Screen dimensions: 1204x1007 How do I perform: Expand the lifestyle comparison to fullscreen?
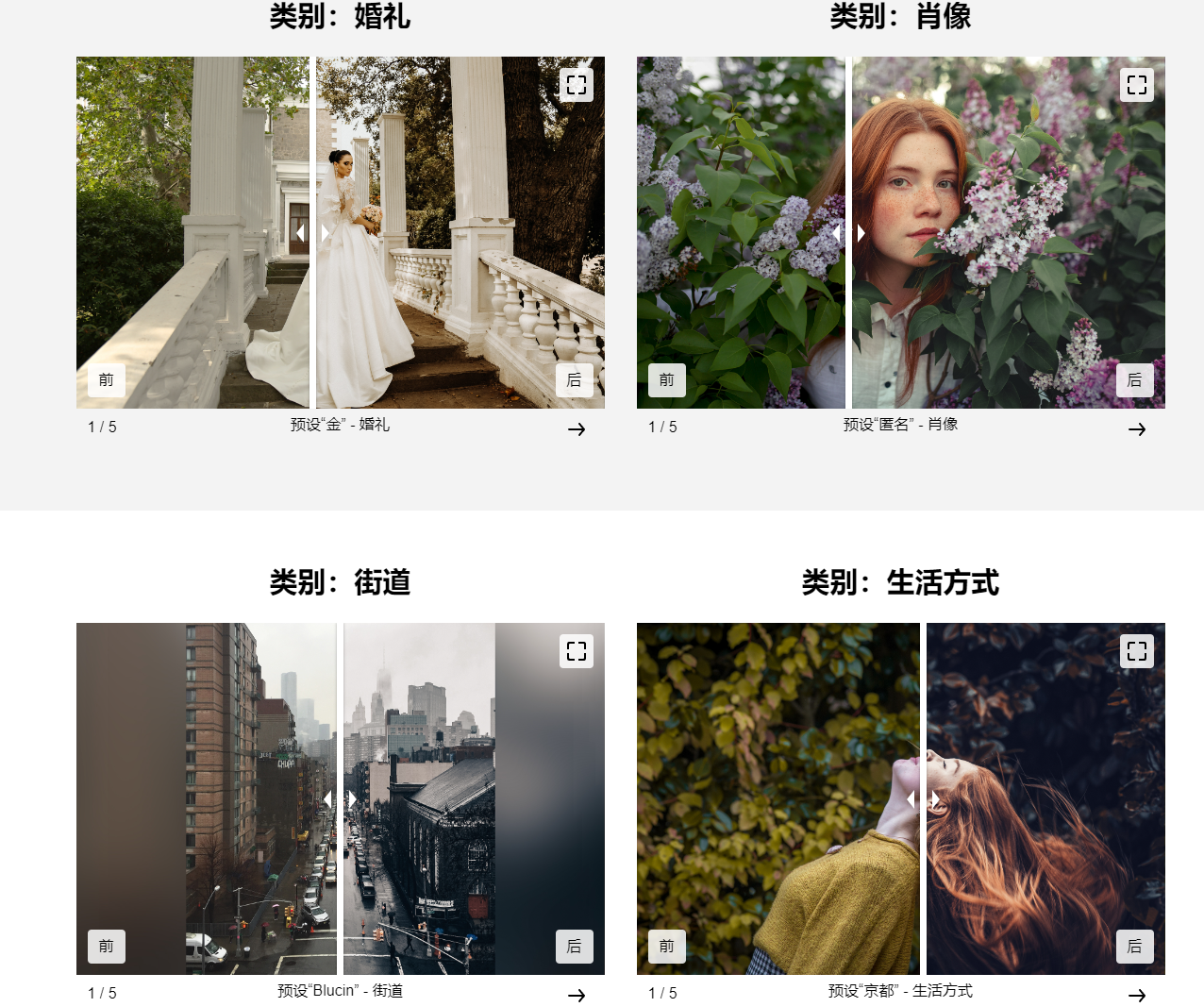[1136, 651]
